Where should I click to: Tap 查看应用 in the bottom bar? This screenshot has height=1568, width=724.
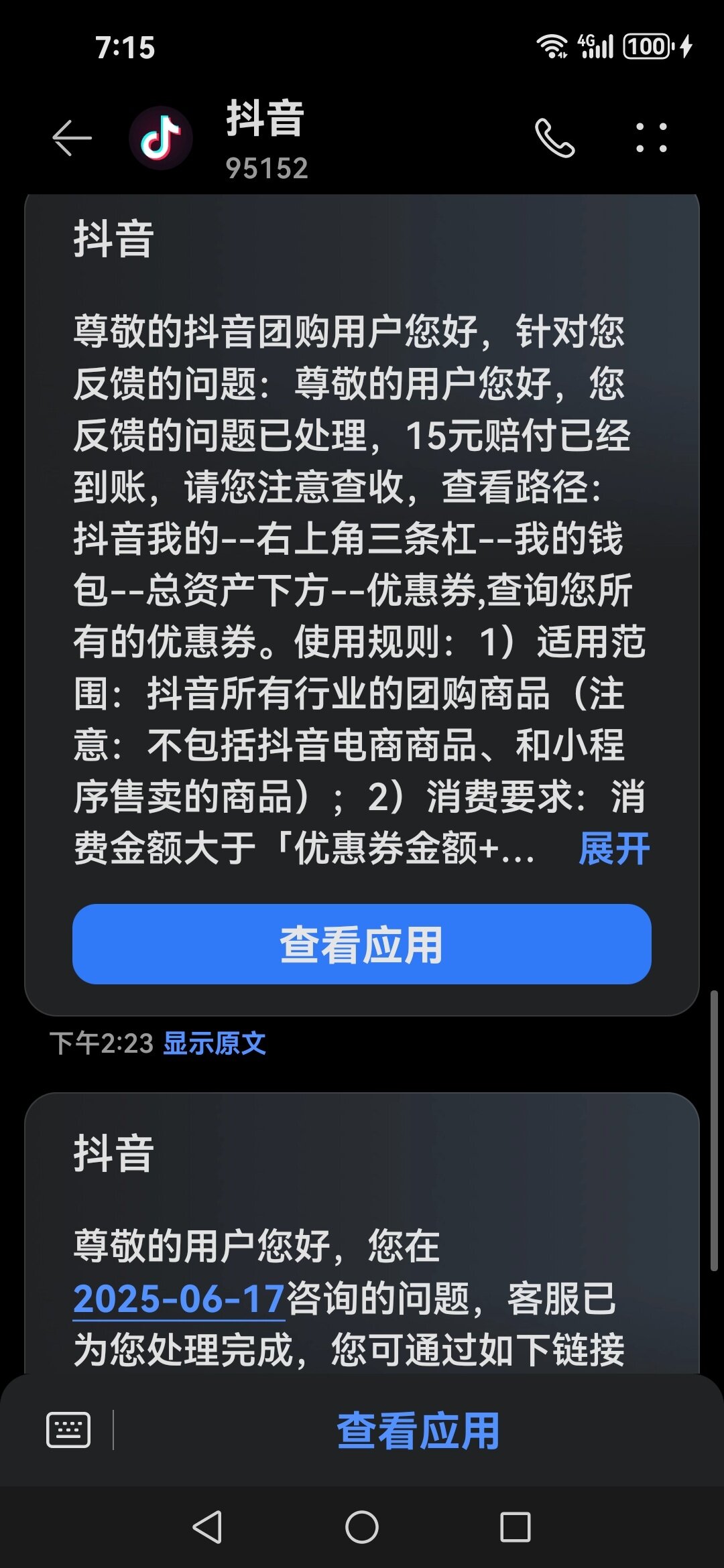tap(418, 1430)
